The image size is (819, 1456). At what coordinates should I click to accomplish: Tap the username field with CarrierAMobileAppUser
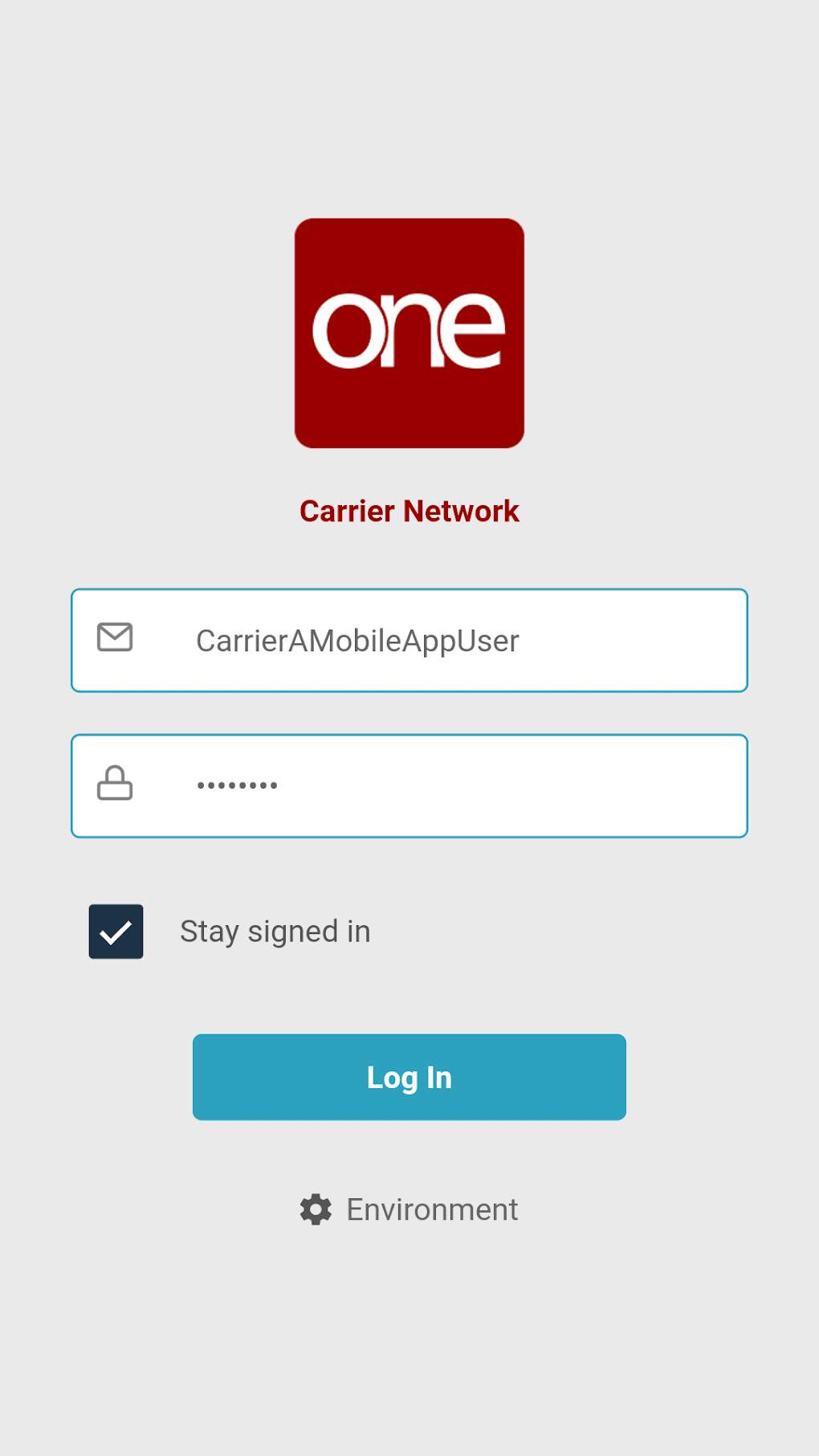[409, 640]
